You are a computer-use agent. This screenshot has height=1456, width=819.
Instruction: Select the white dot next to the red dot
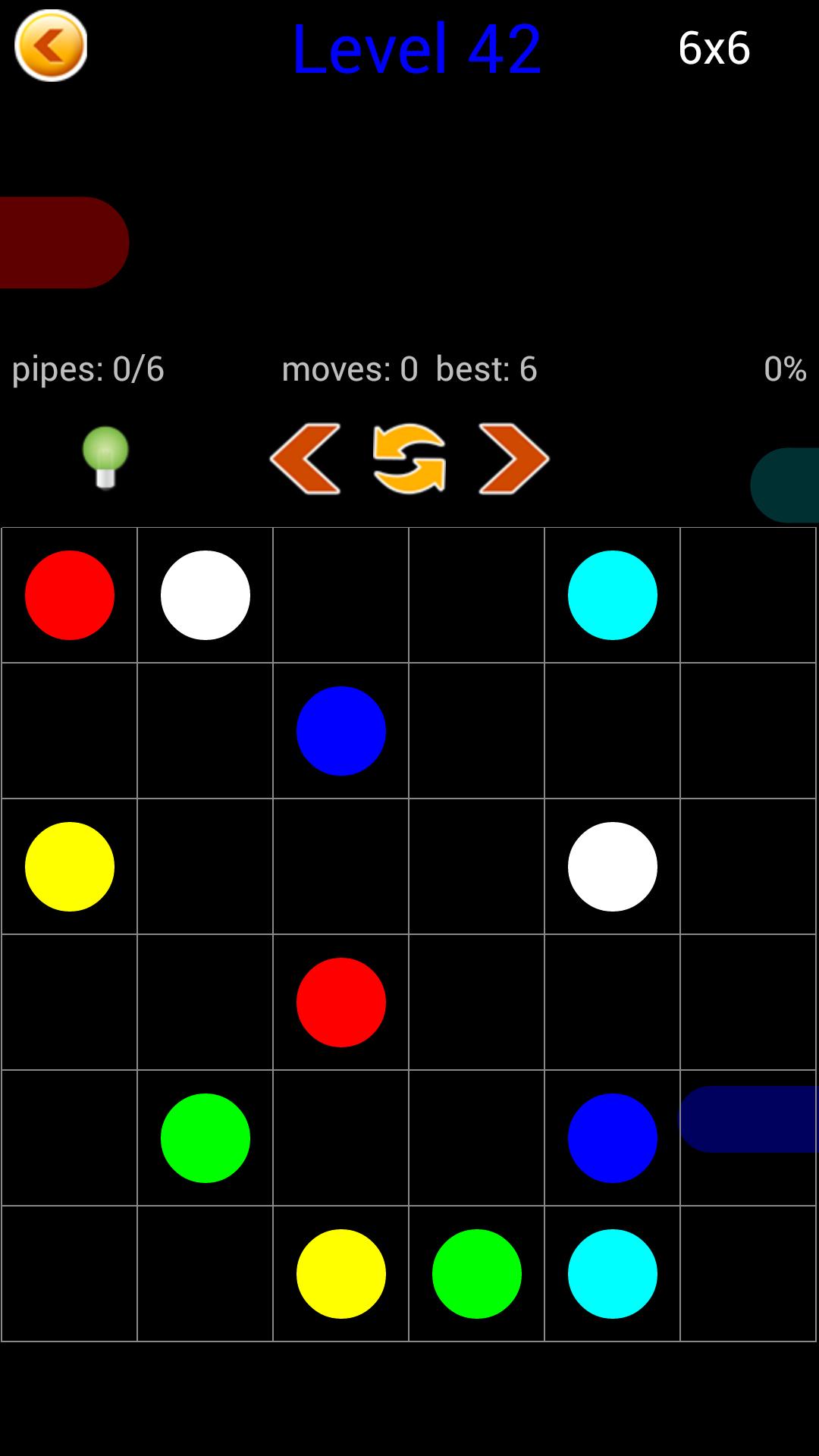(206, 595)
